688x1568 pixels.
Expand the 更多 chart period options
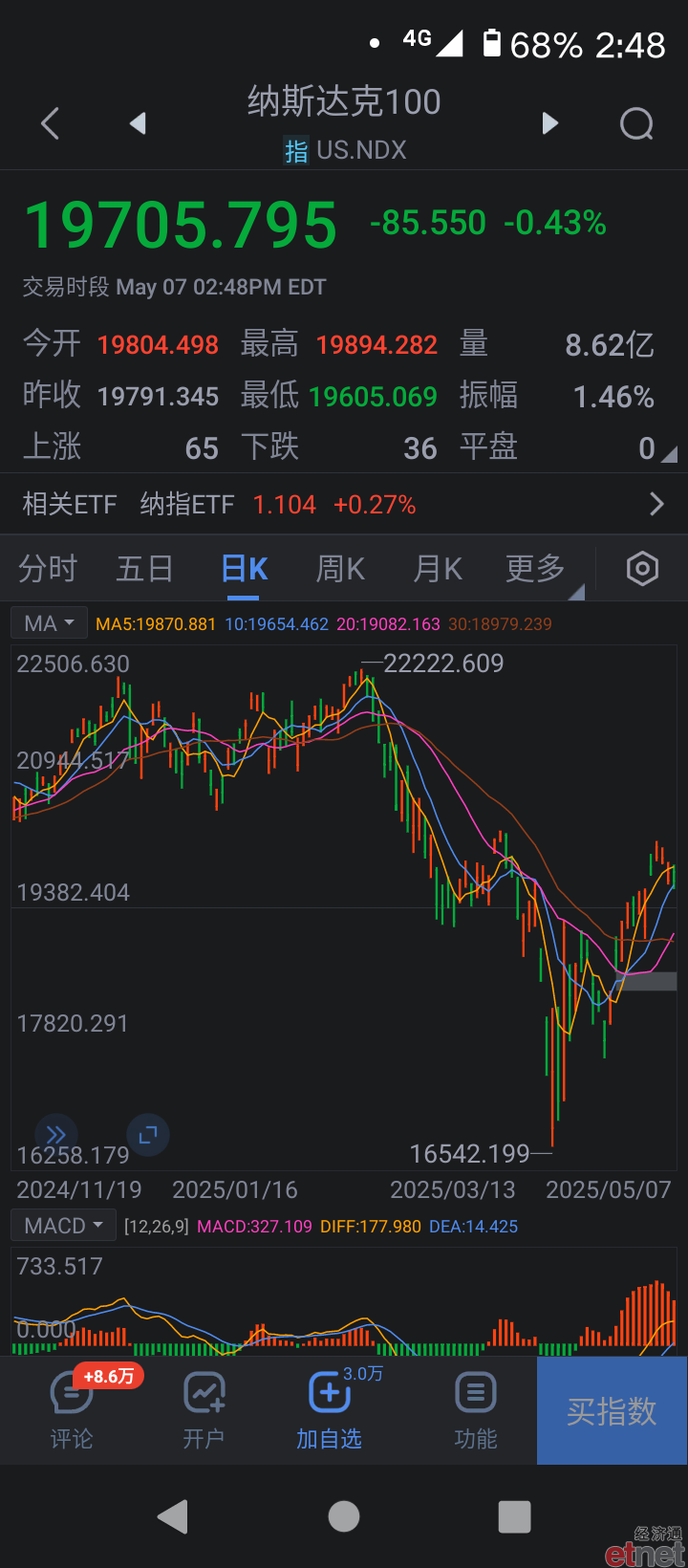[536, 569]
